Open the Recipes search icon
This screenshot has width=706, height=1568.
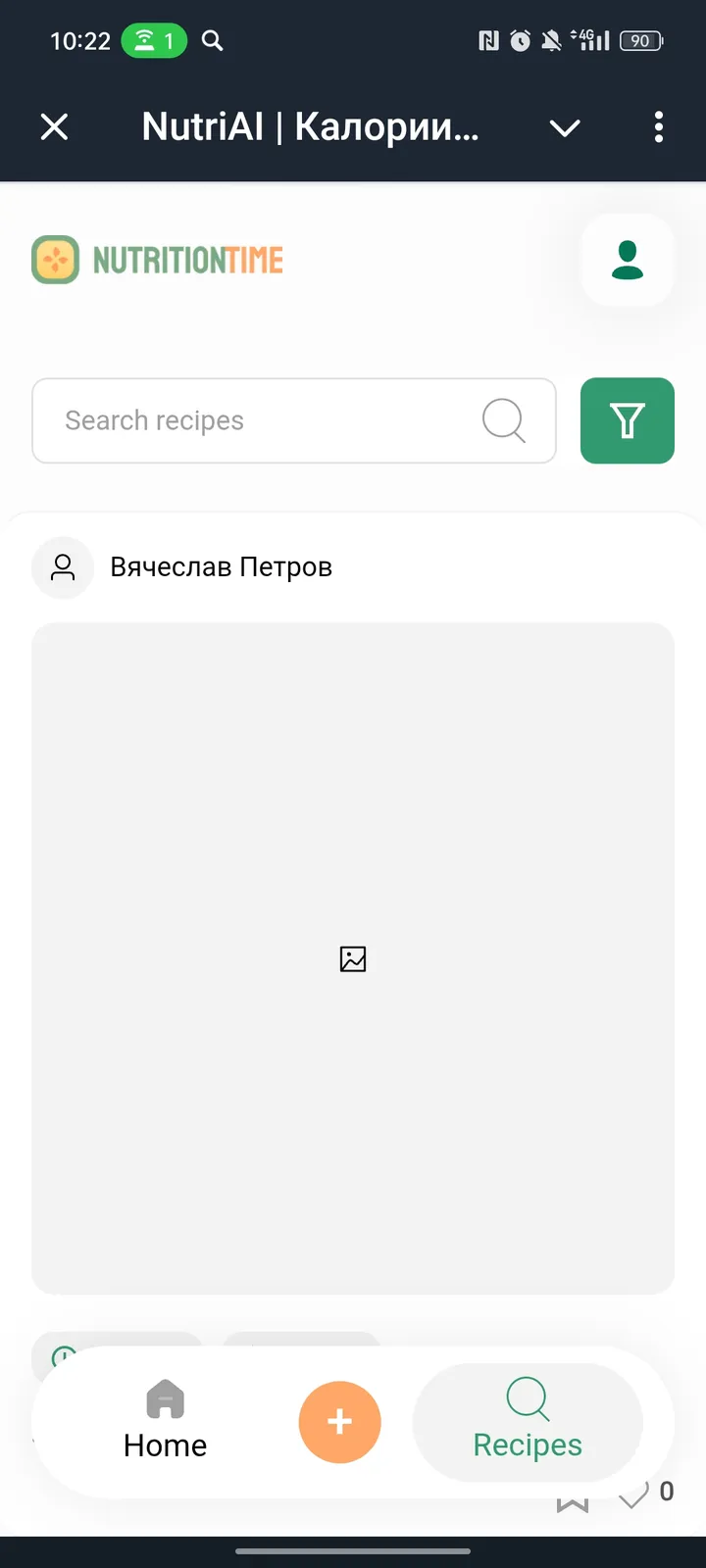click(x=528, y=1398)
